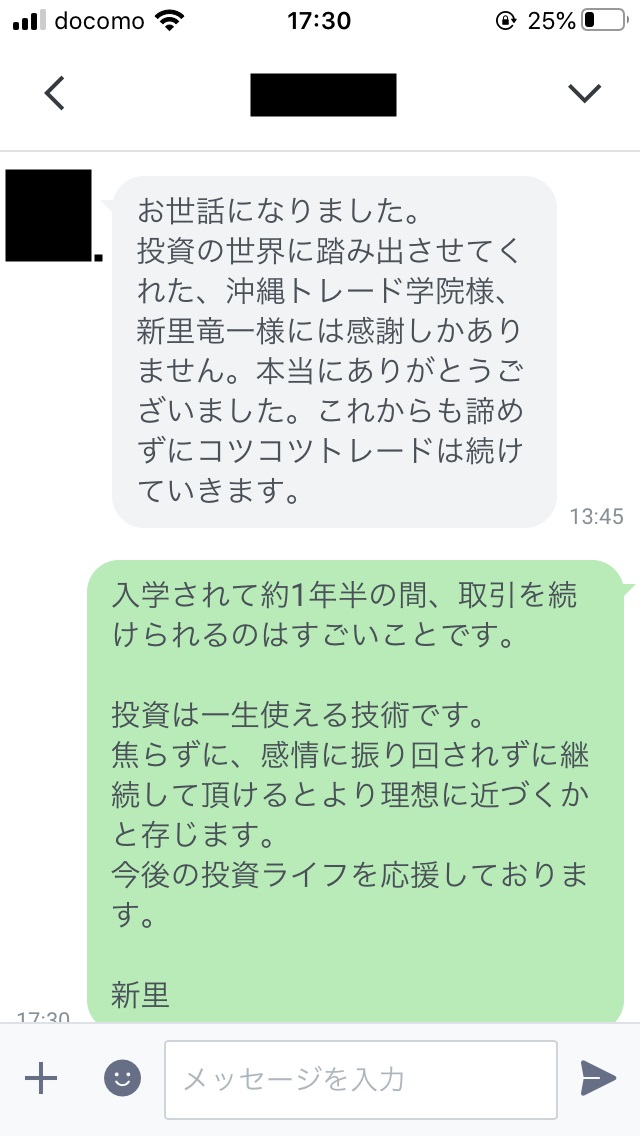The image size is (640, 1136).
Task: Go back using the top-left arrow
Action: (55, 93)
